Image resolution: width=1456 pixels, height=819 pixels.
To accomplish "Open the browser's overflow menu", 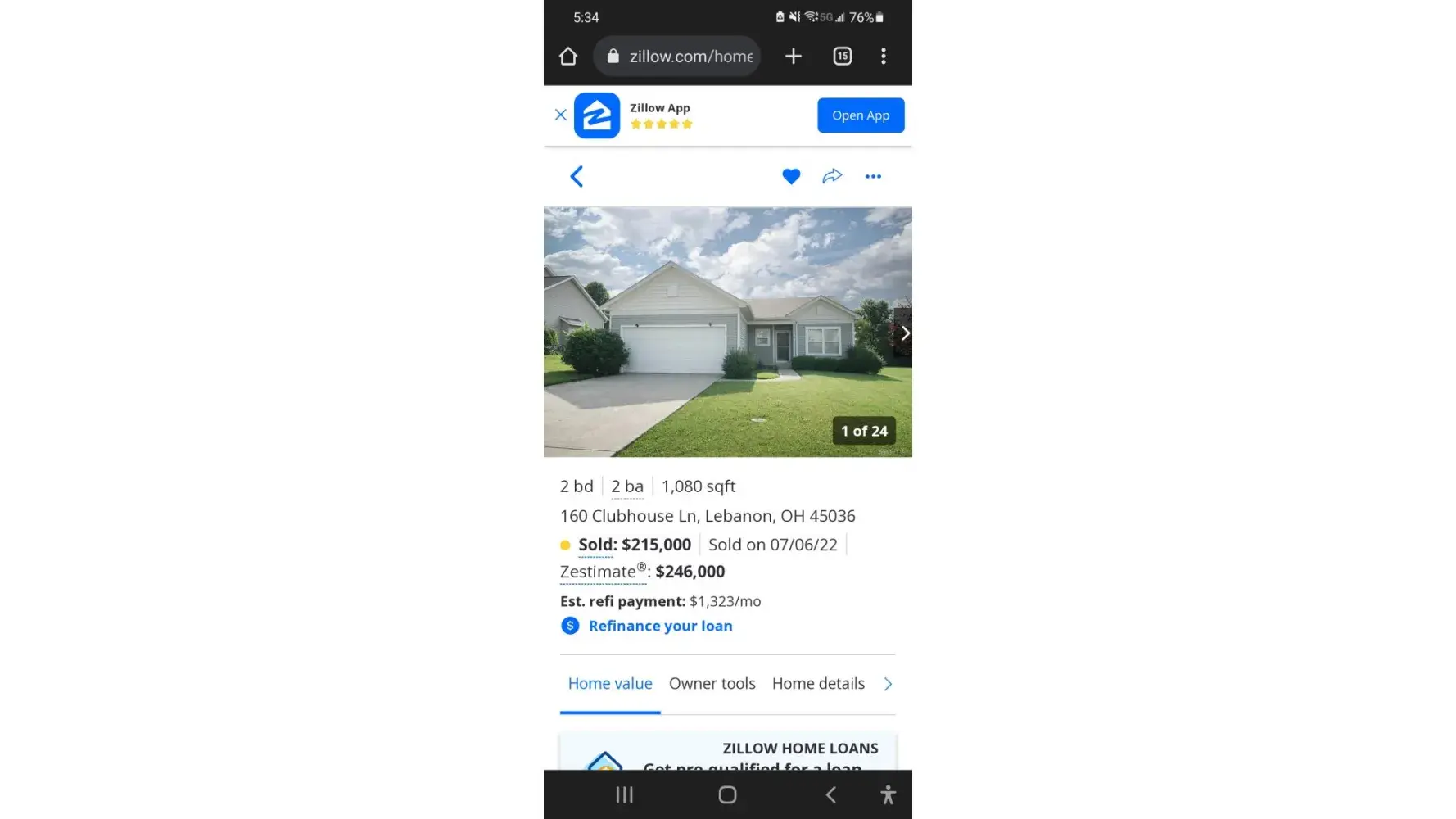I will [883, 57].
